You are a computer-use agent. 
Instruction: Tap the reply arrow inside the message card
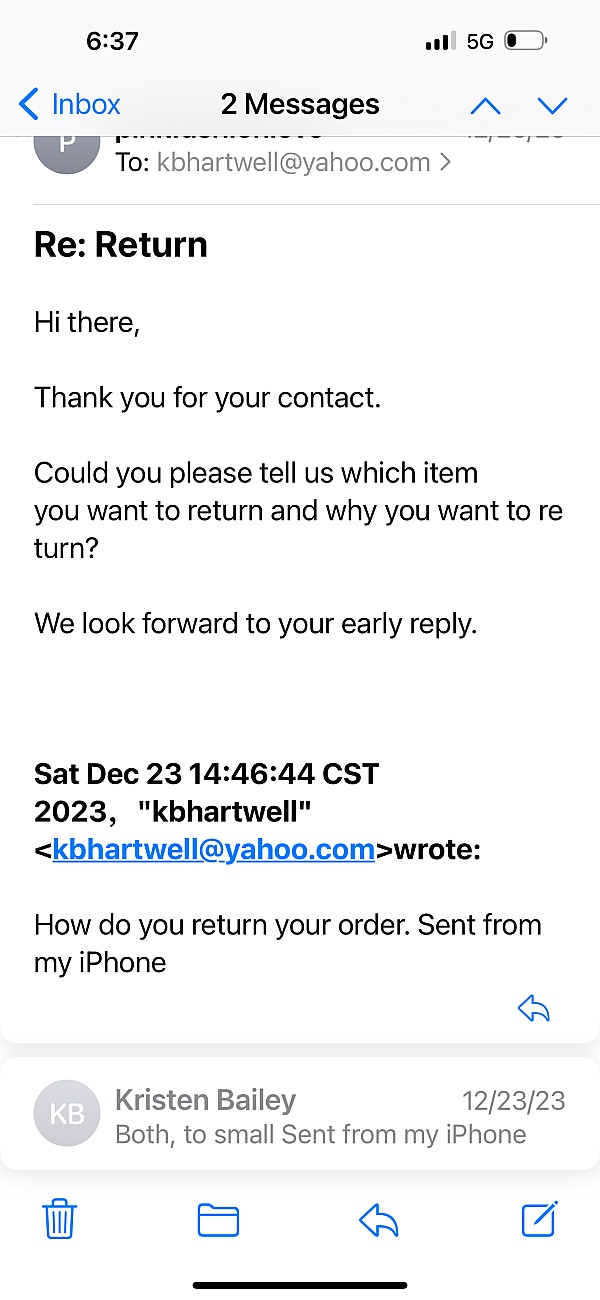click(x=534, y=1010)
